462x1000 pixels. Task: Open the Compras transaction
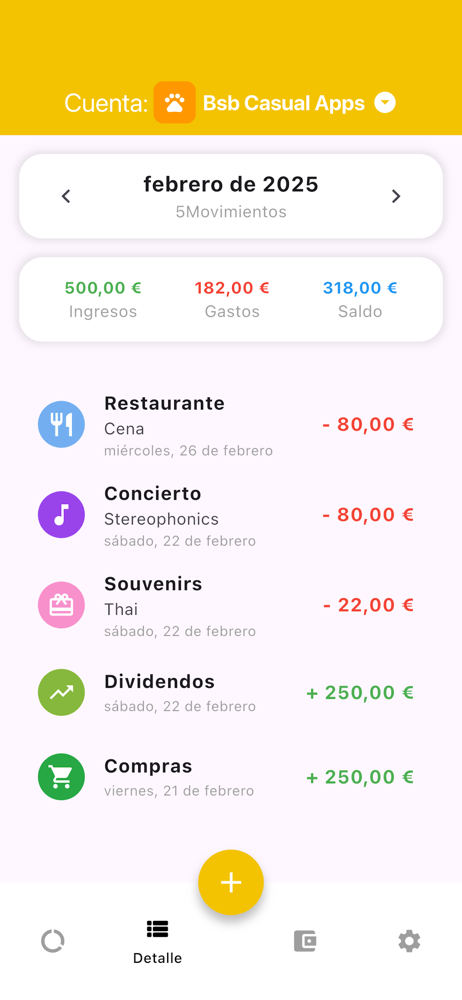(x=231, y=777)
